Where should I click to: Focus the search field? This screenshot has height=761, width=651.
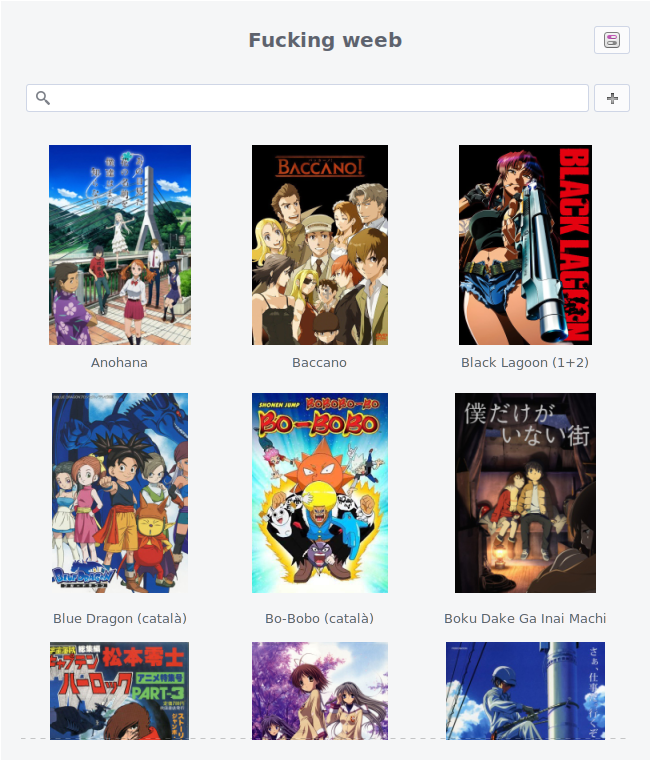tap(307, 98)
